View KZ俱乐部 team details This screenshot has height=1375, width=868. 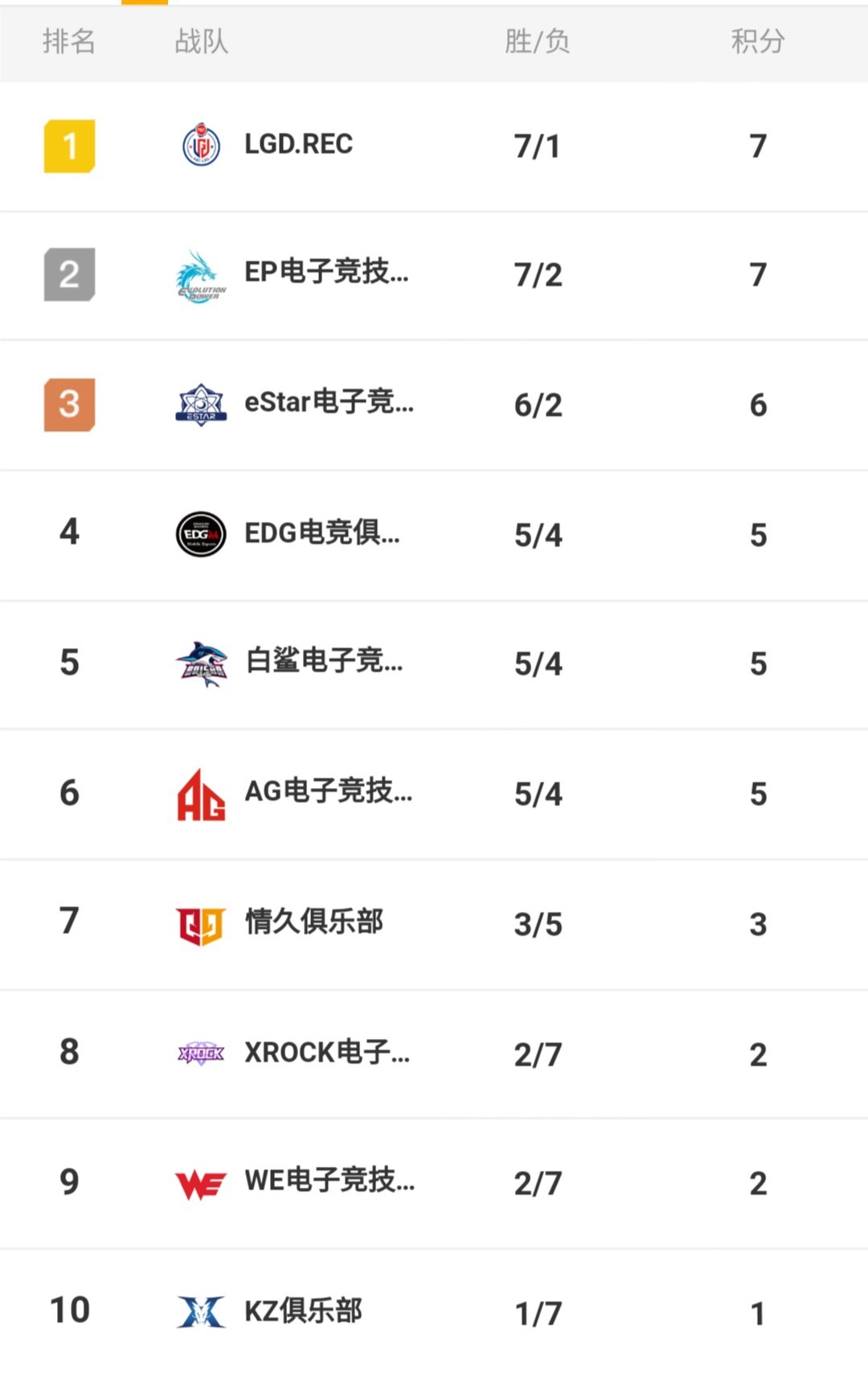[303, 1311]
